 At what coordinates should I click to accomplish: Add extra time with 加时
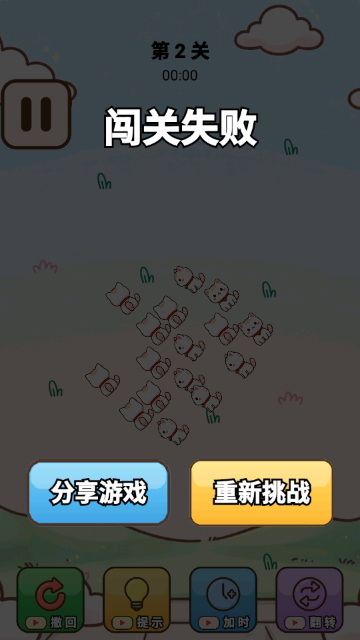pos(223,600)
